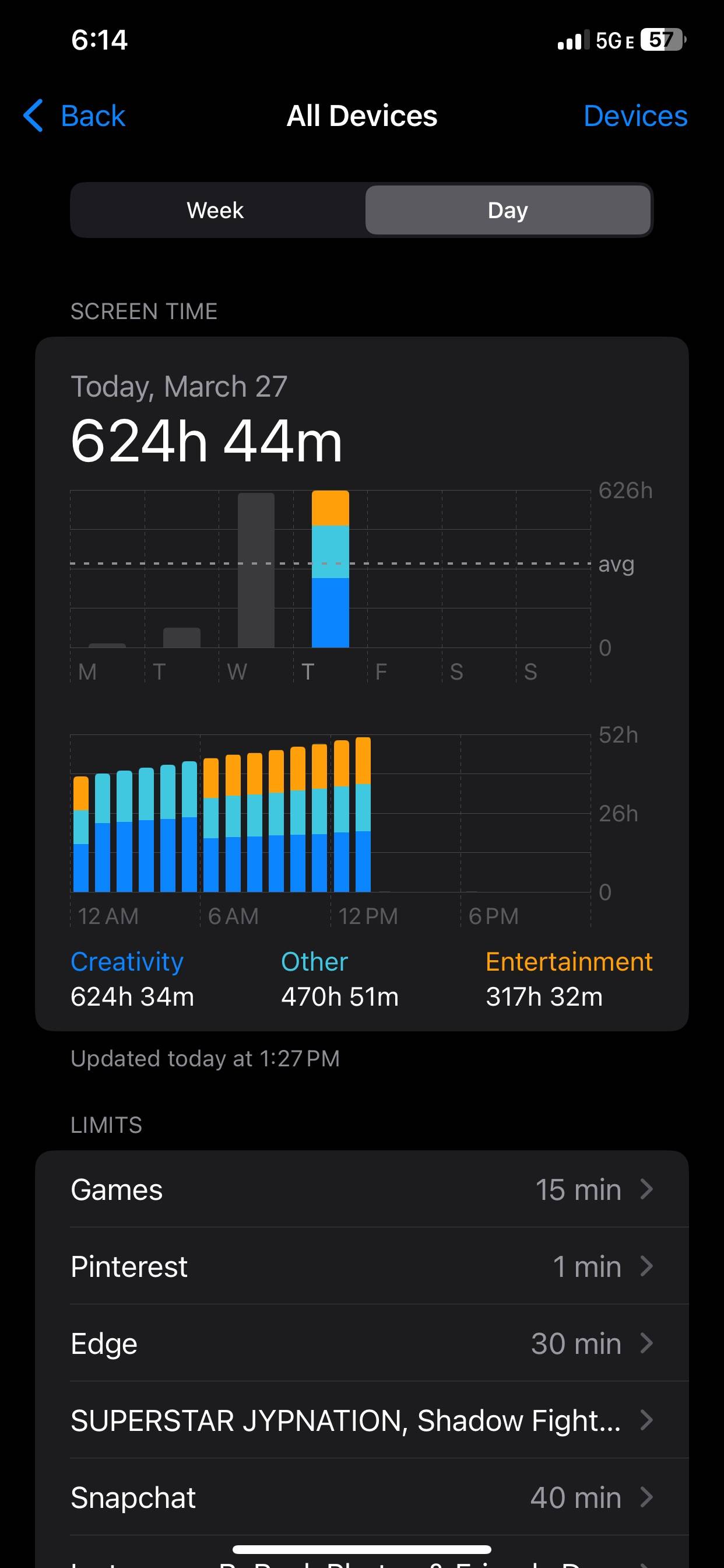Viewport: 724px width, 1568px height.
Task: Open the Games limit
Action: [x=362, y=1189]
